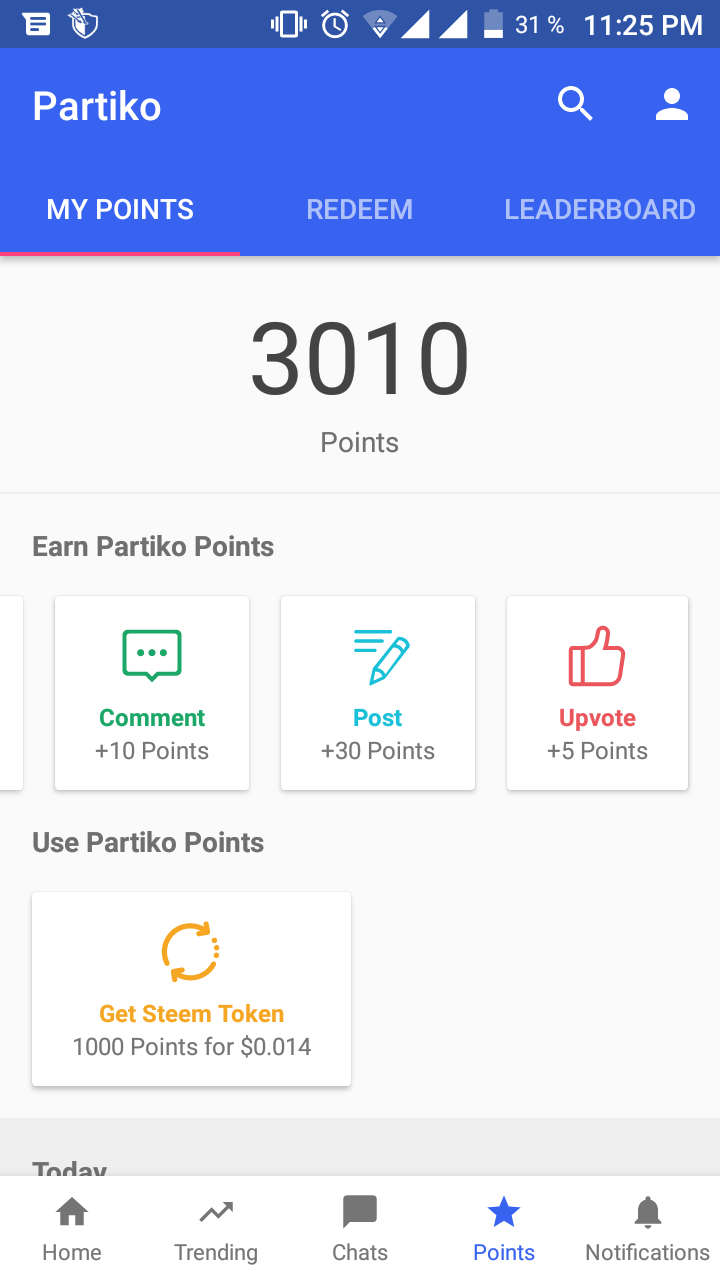Tap the Upvote thumbs-up icon
720x1280 pixels.
pos(597,655)
